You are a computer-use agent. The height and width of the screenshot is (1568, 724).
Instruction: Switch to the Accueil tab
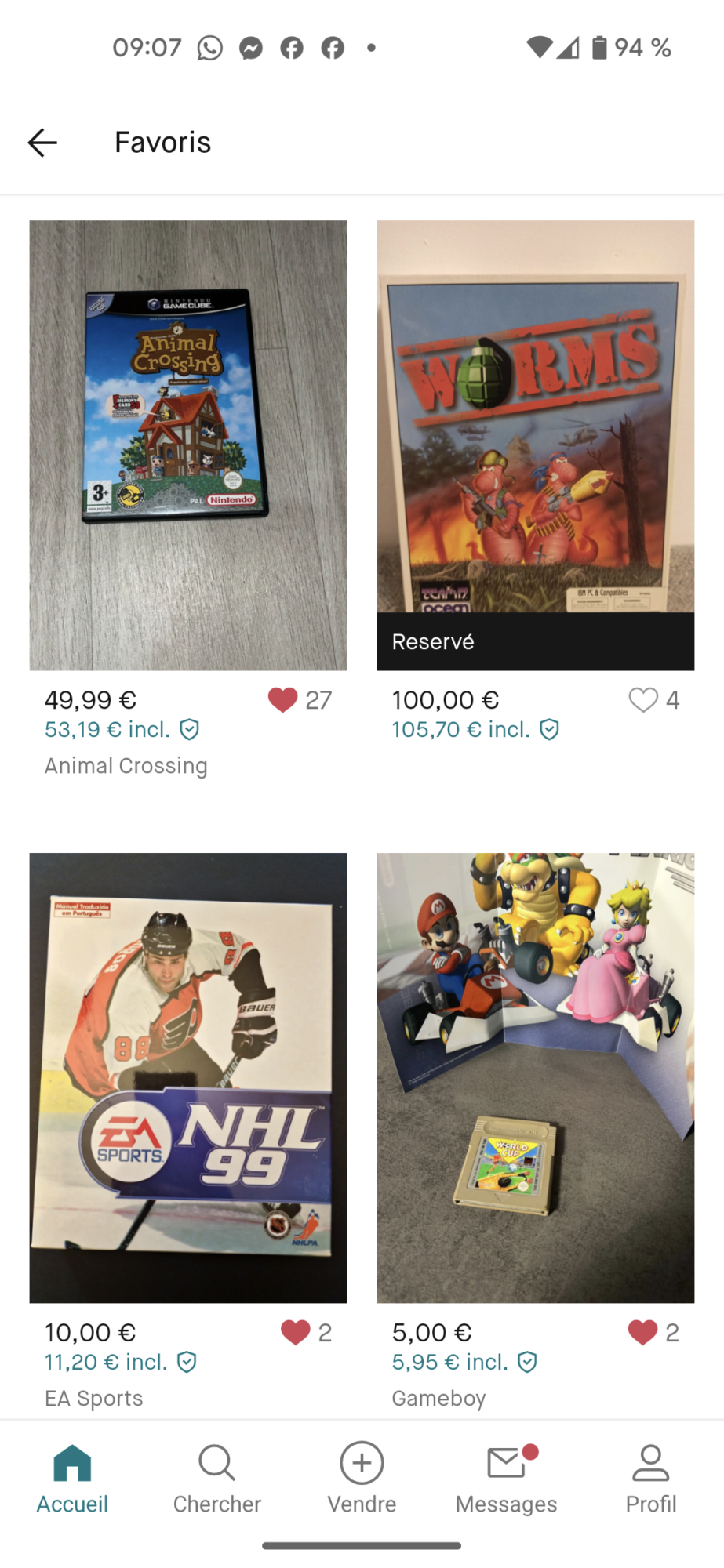click(72, 1479)
